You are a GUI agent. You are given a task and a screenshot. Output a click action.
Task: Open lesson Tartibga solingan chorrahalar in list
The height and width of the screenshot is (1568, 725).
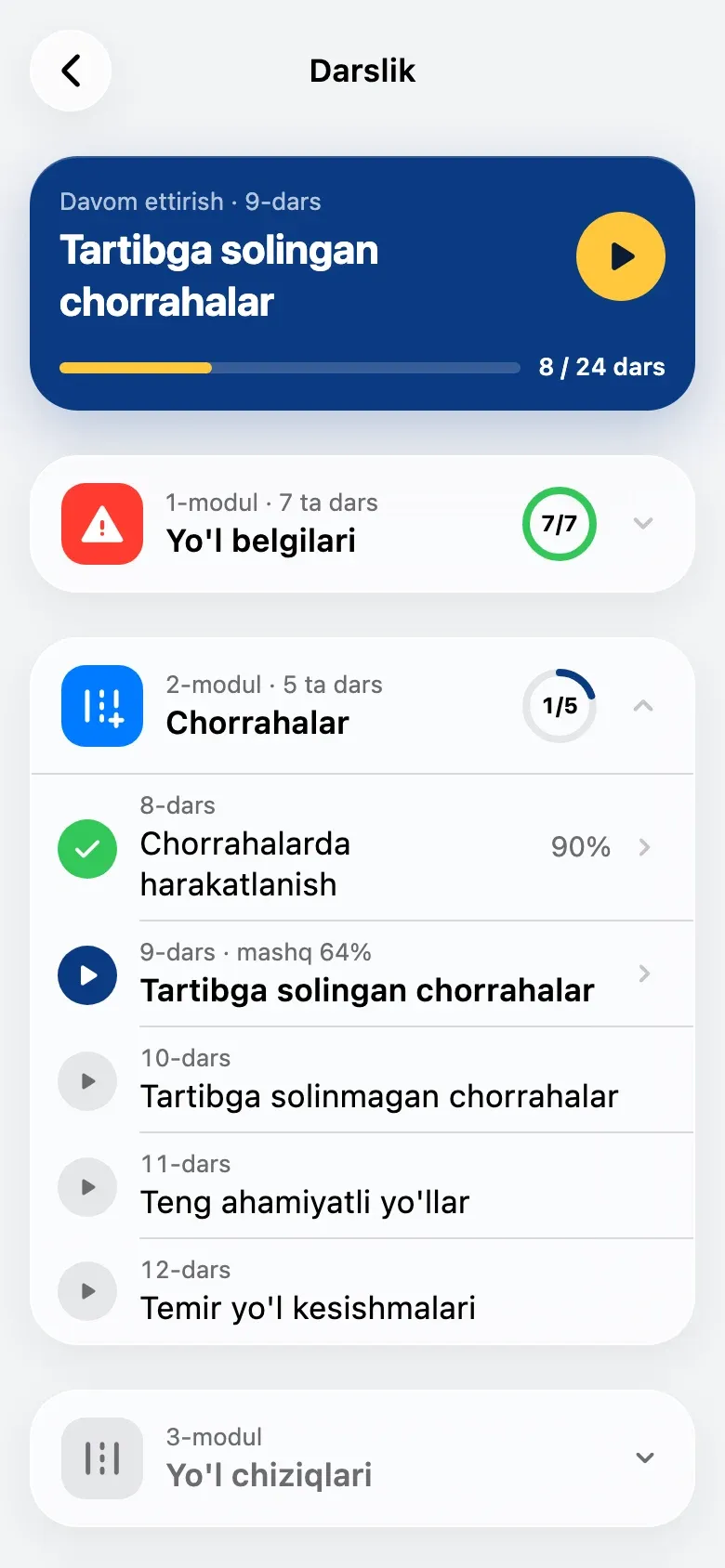[362, 974]
